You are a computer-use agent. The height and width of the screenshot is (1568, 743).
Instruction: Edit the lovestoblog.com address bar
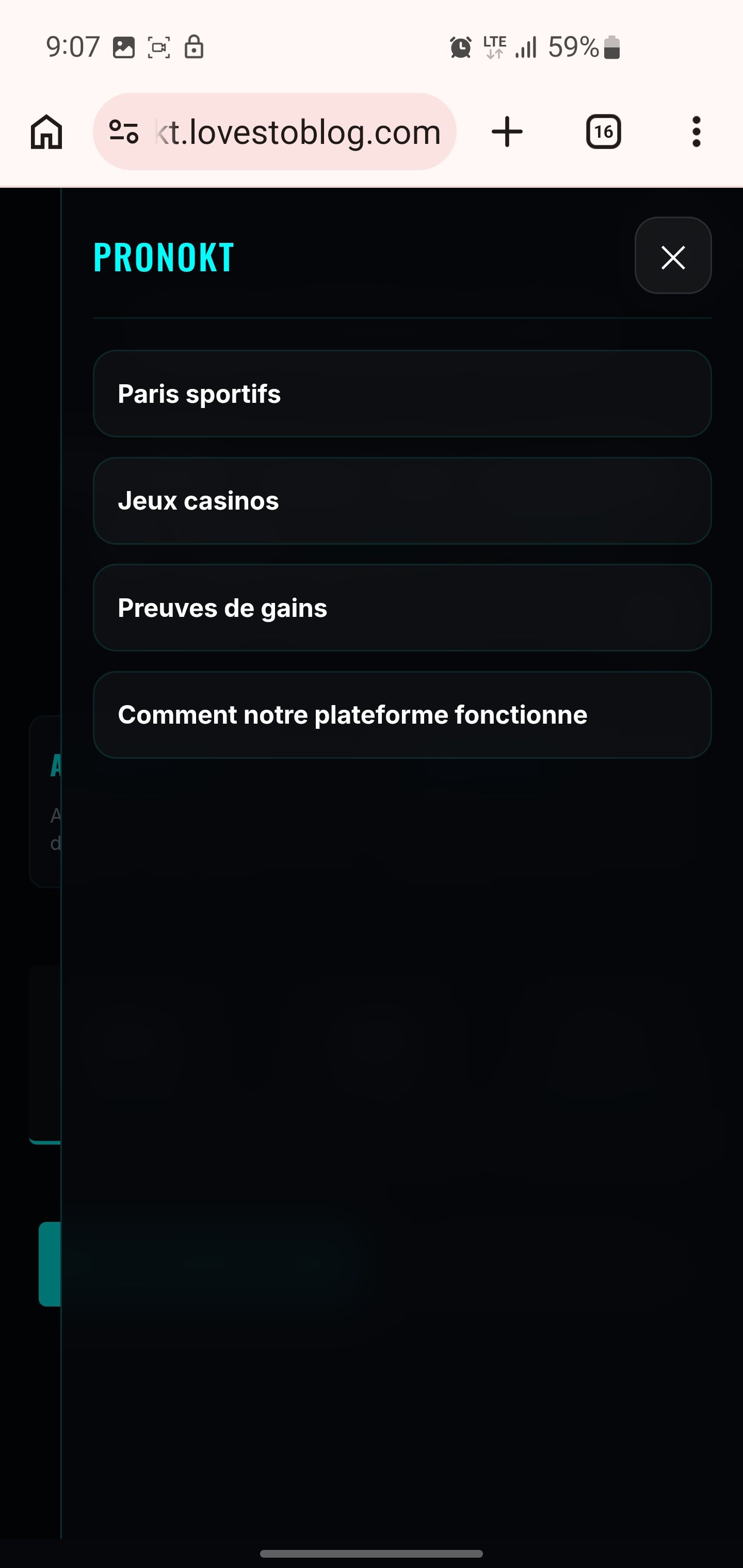[297, 132]
